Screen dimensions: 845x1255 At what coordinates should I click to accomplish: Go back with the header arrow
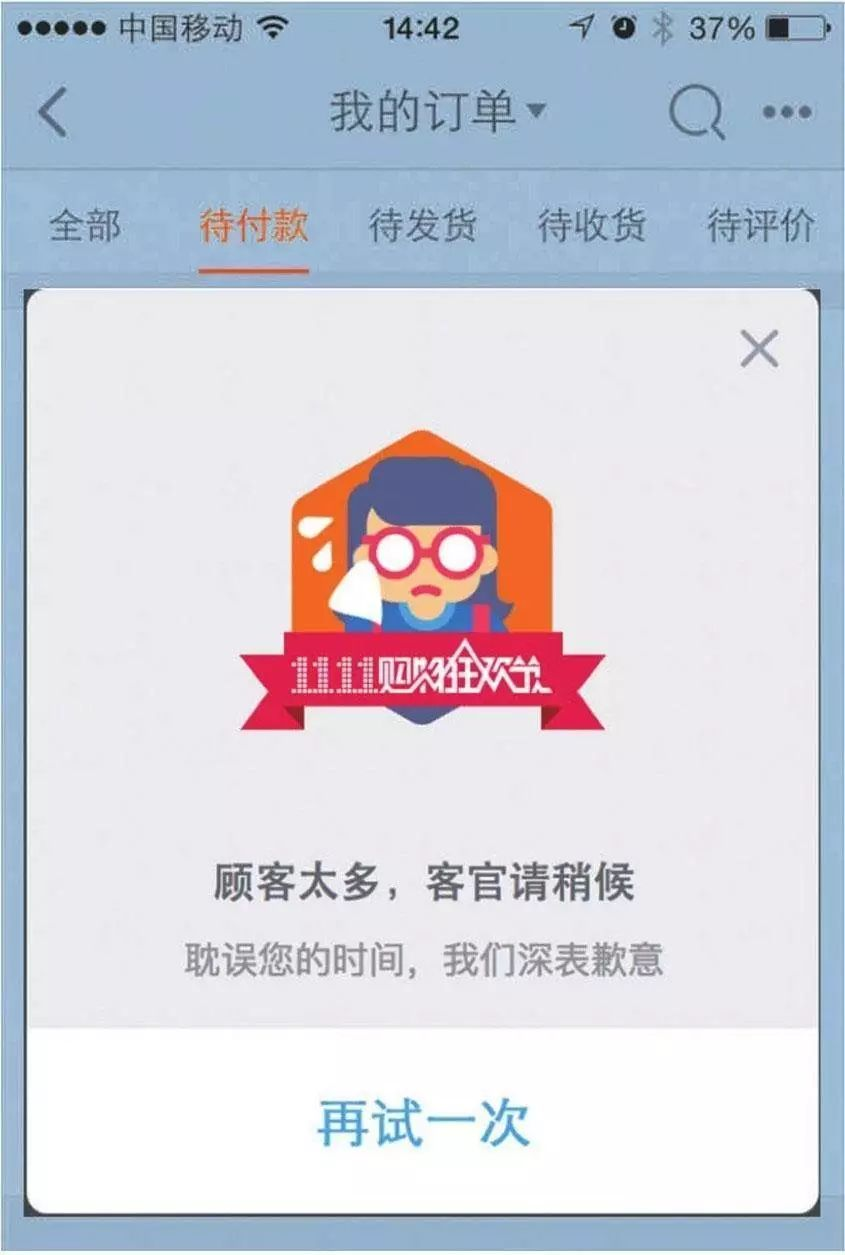coord(52,112)
